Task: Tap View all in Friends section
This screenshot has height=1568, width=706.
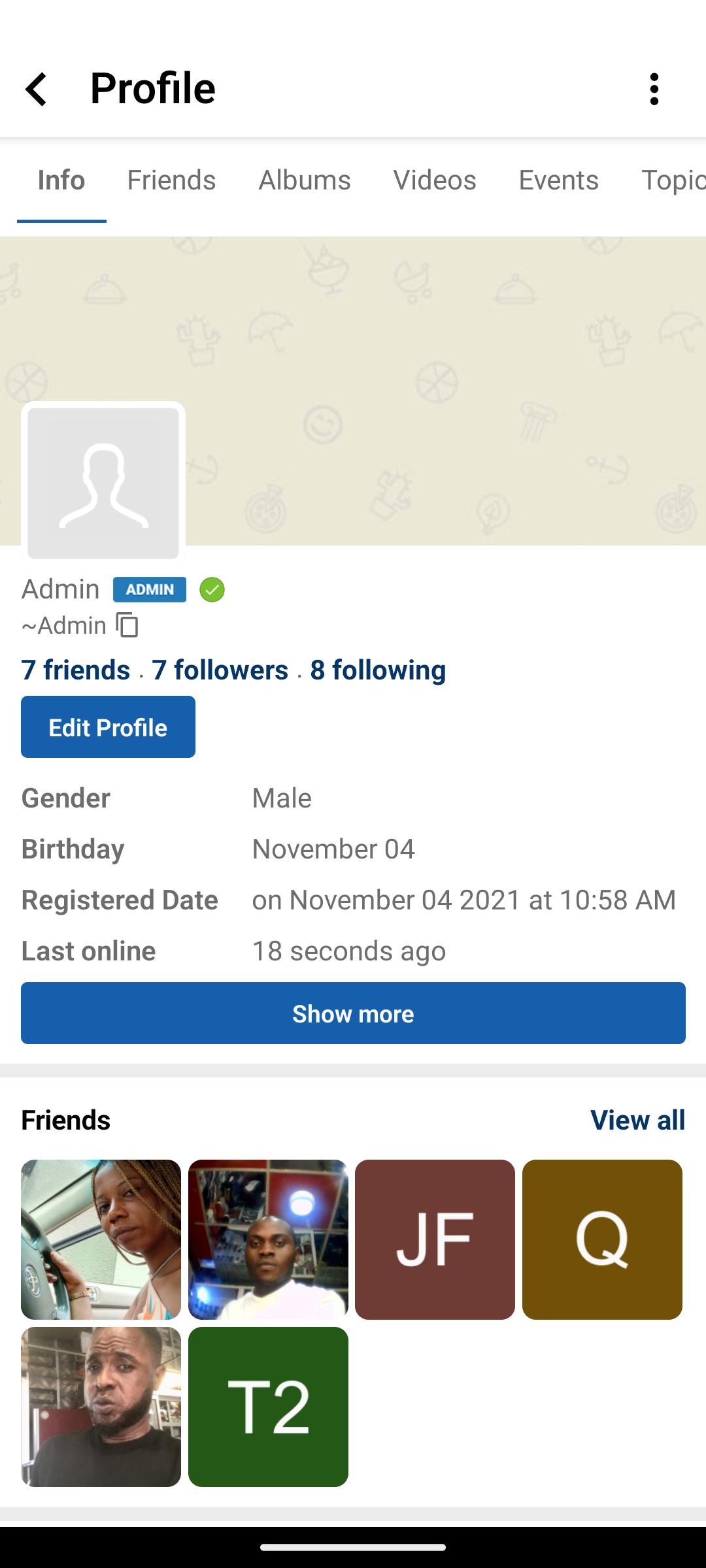Action: tap(638, 1120)
